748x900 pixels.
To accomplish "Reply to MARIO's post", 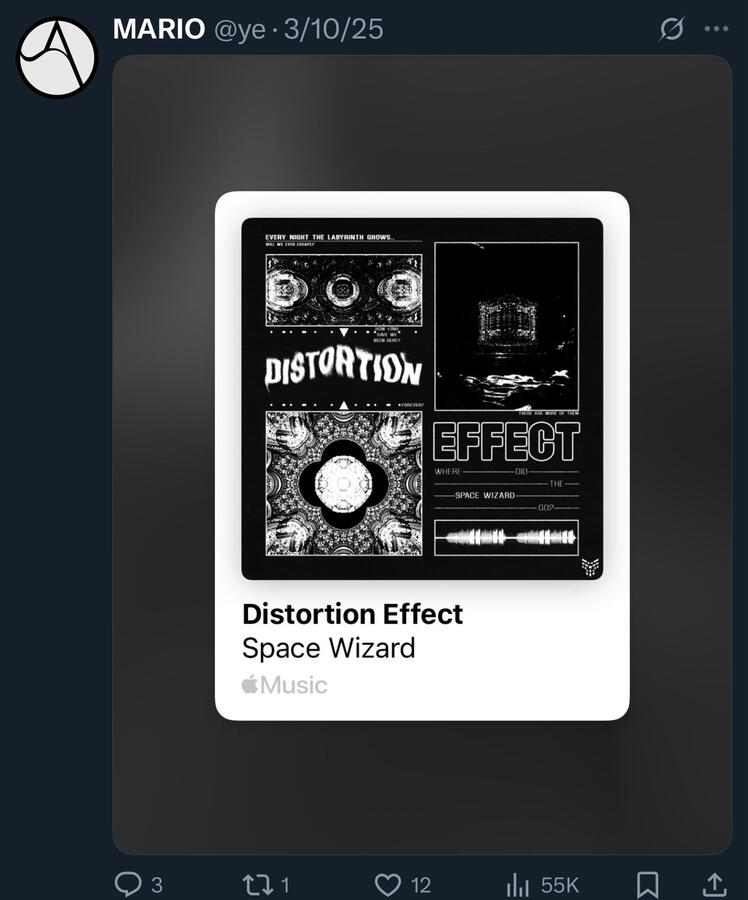I will point(128,884).
